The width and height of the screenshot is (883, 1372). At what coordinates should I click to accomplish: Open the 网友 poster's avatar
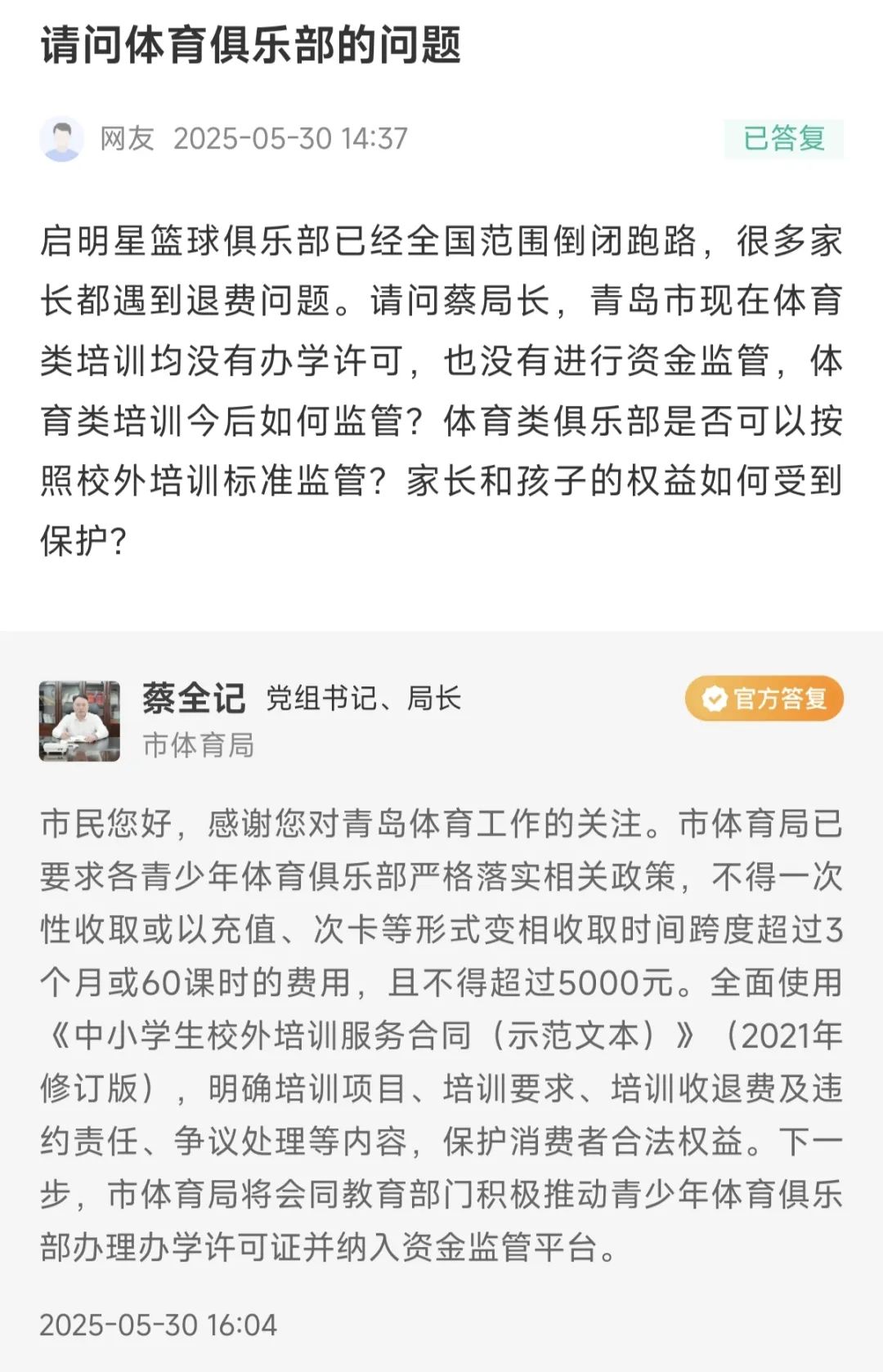[61, 139]
